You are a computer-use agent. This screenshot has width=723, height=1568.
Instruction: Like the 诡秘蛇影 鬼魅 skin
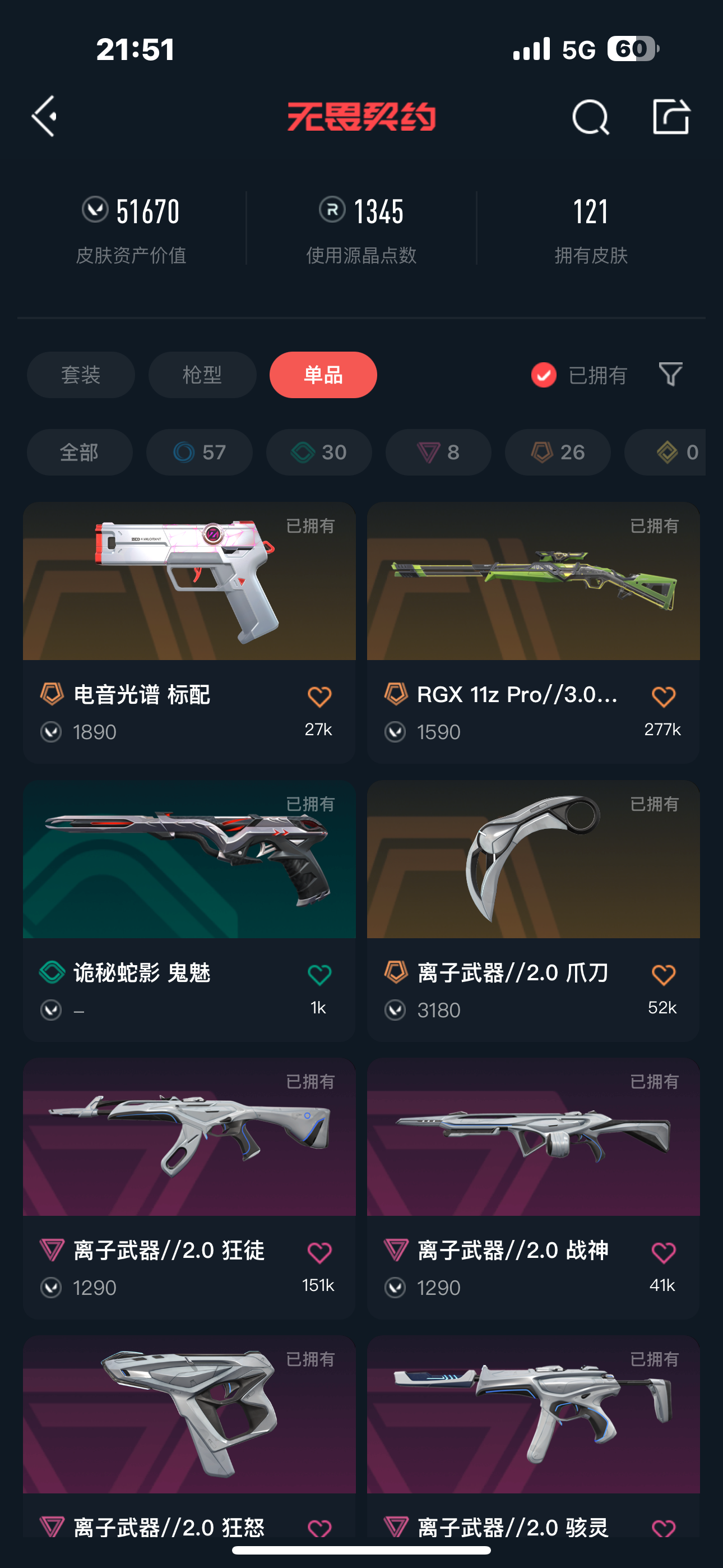point(319,975)
